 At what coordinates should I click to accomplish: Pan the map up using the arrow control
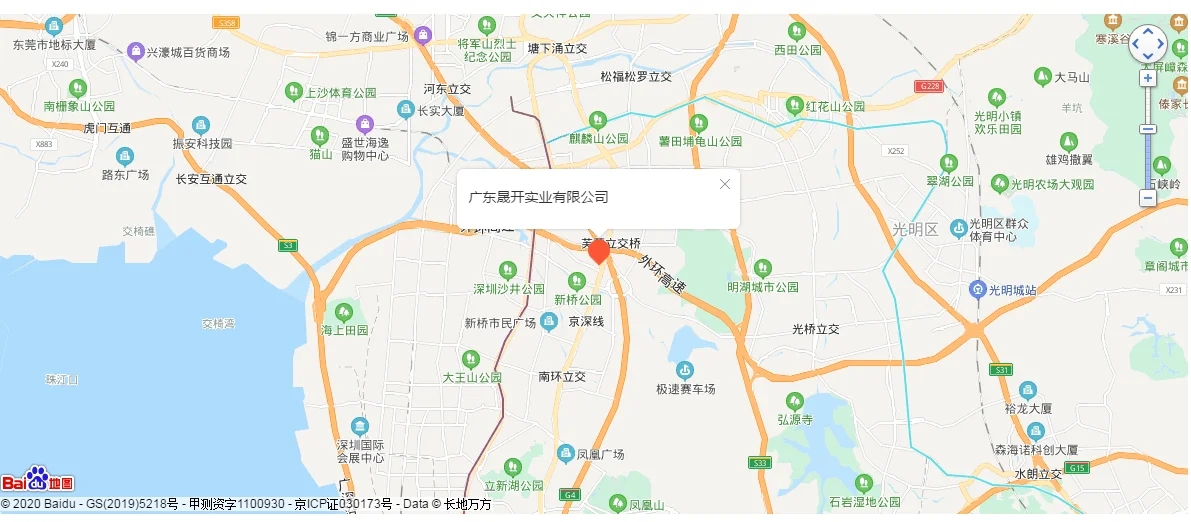1148,33
